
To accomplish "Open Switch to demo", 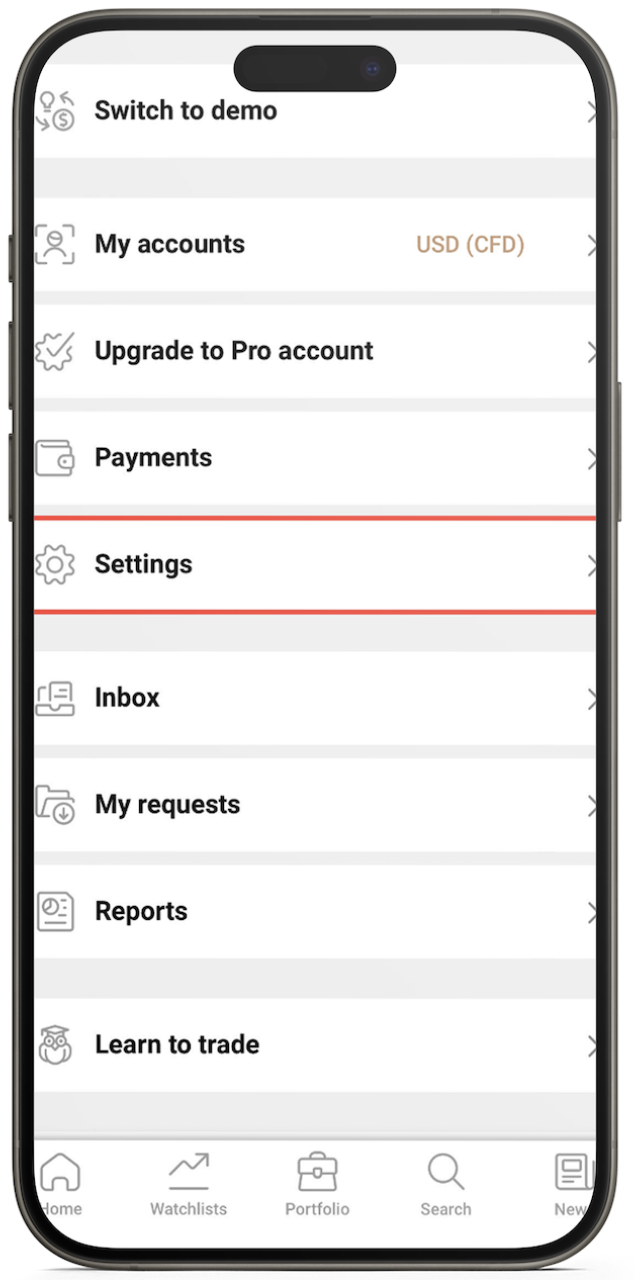I will 185,111.
